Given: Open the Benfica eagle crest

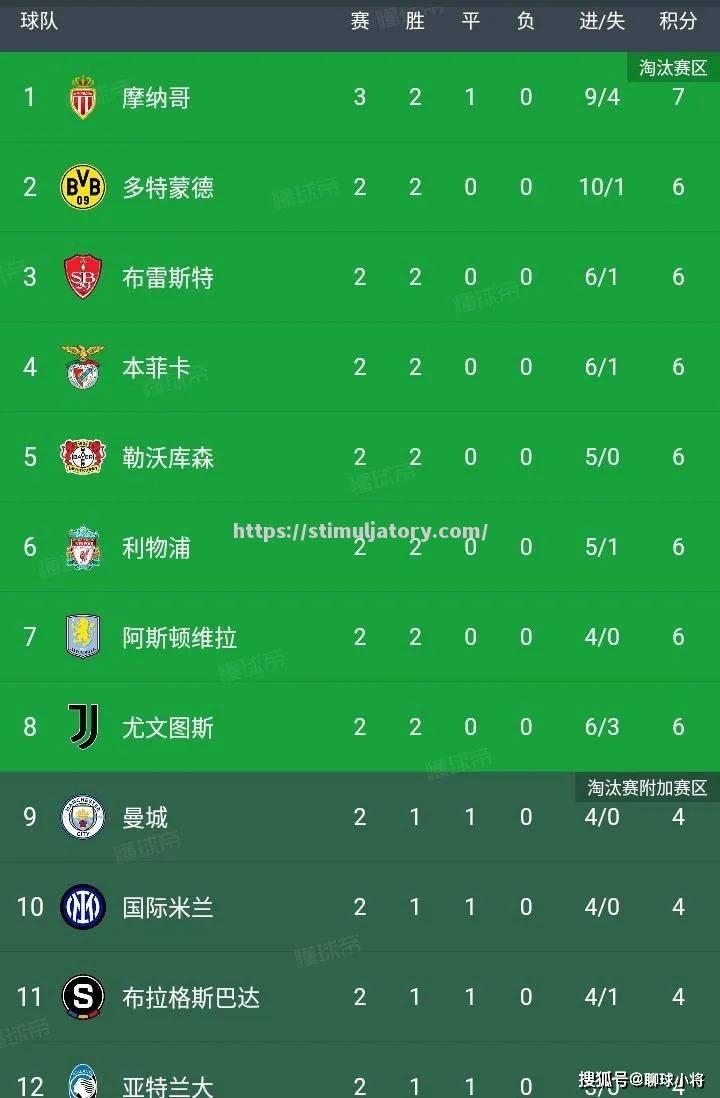Looking at the screenshot, I should point(83,367).
